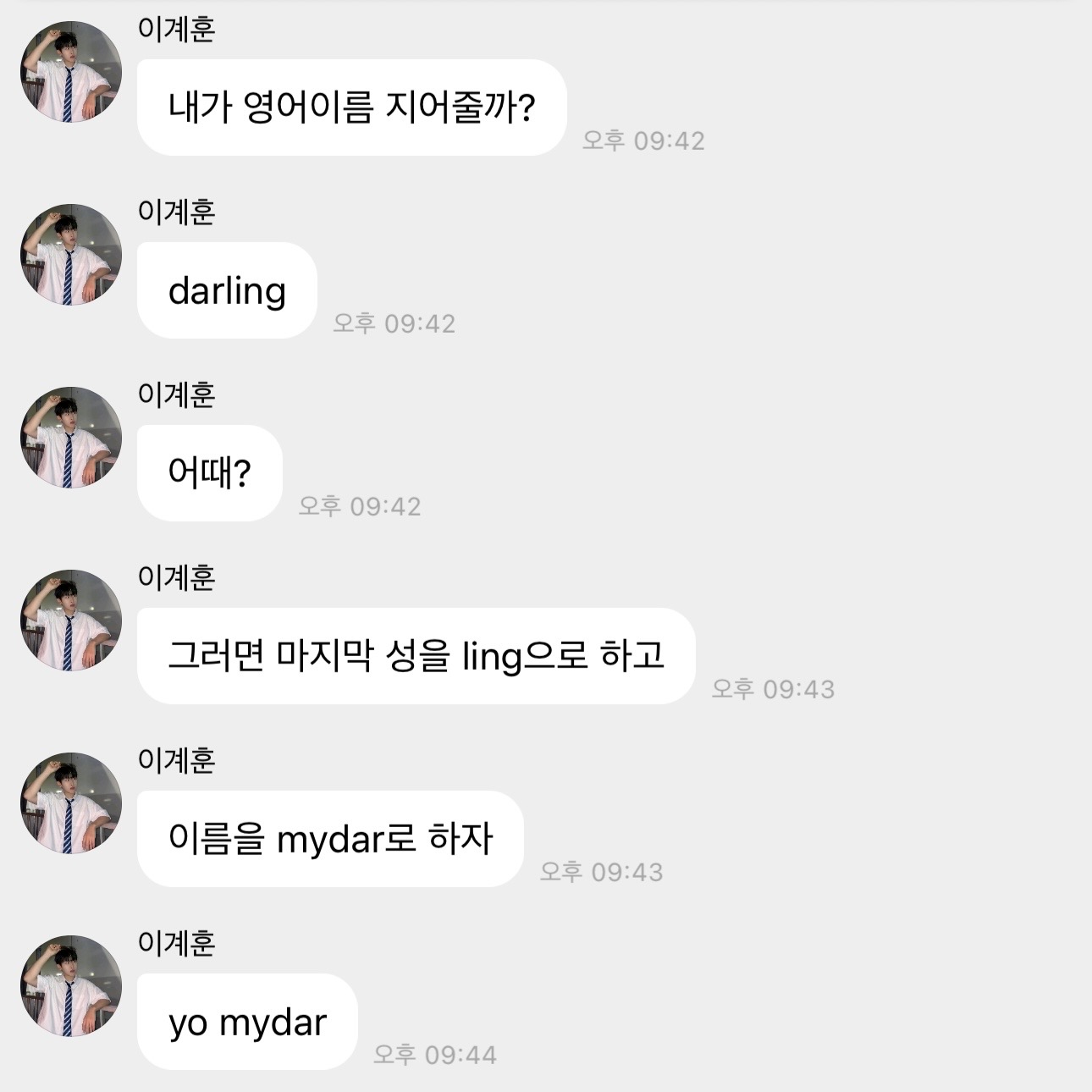Tap the avatar next to the "darling" message
The height and width of the screenshot is (1092, 1092).
tap(71, 255)
